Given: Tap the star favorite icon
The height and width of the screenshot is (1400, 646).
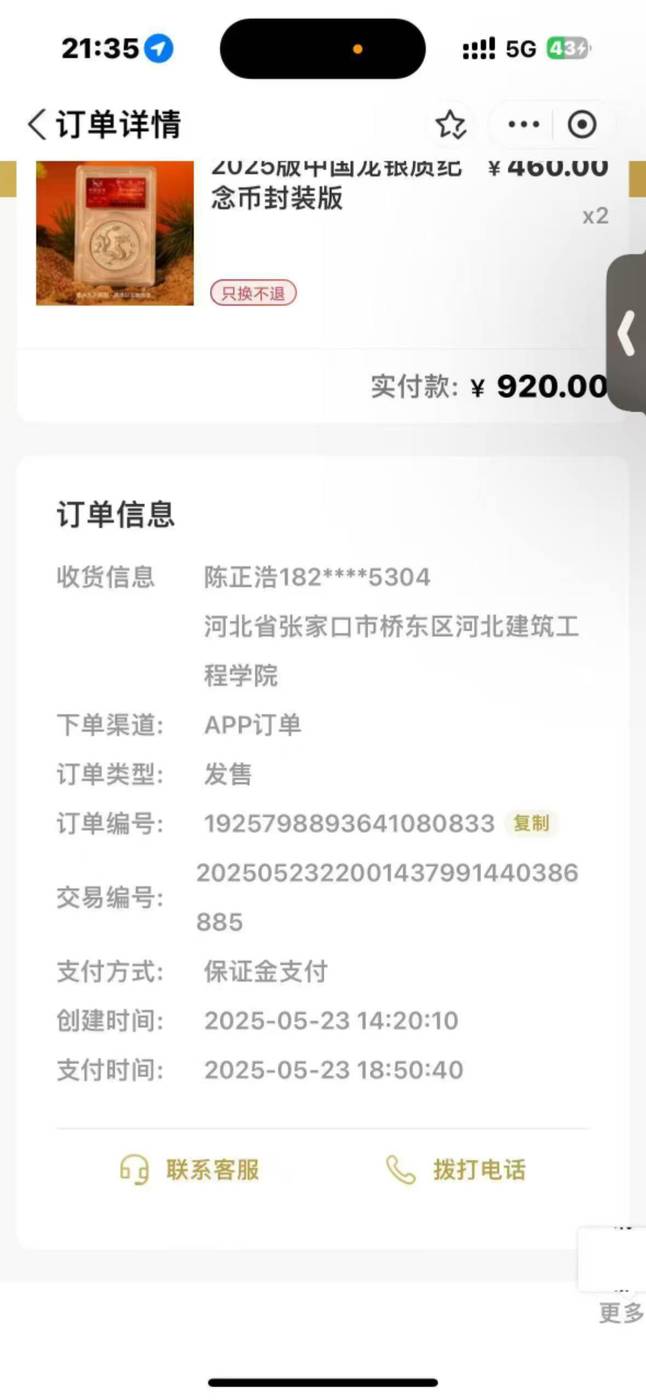Looking at the screenshot, I should [x=451, y=125].
